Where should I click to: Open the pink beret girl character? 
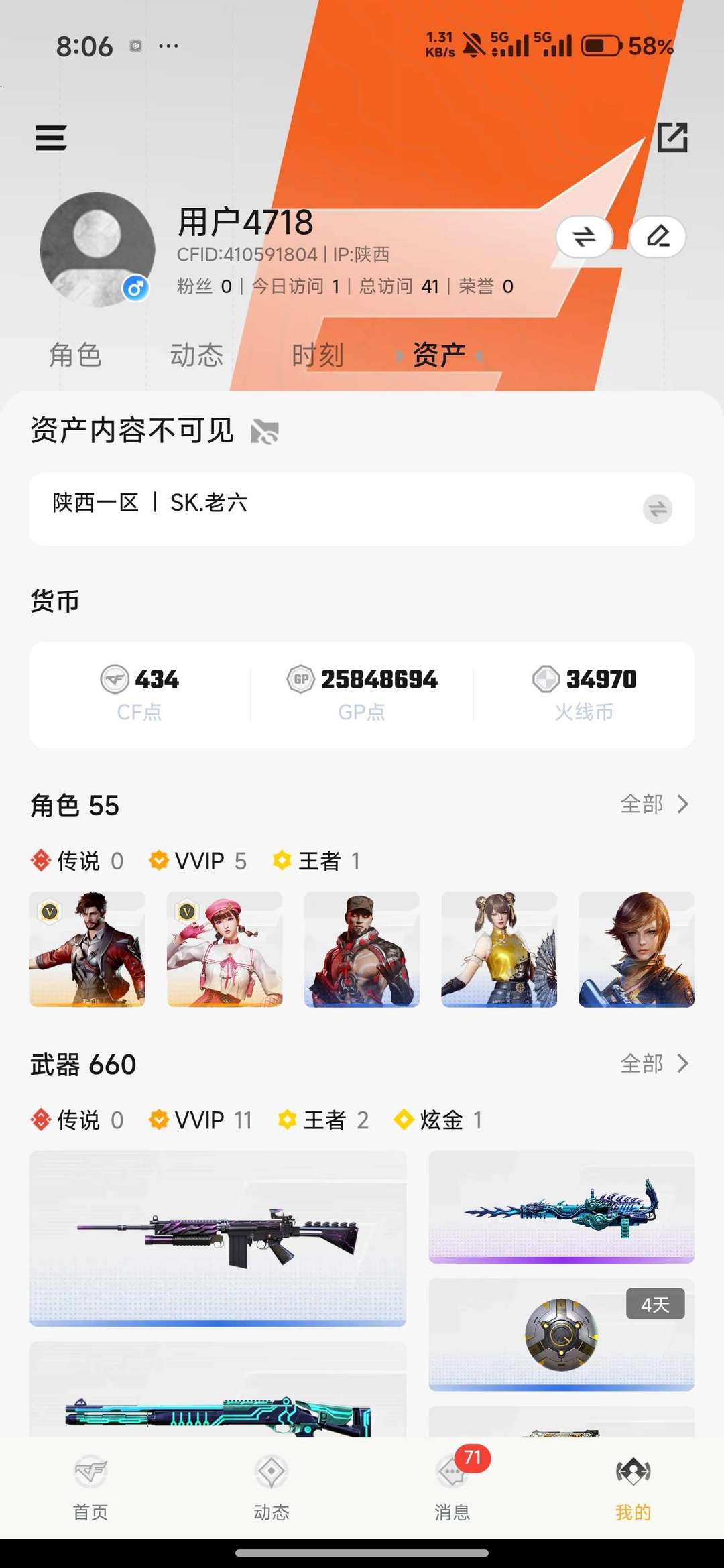(x=225, y=949)
